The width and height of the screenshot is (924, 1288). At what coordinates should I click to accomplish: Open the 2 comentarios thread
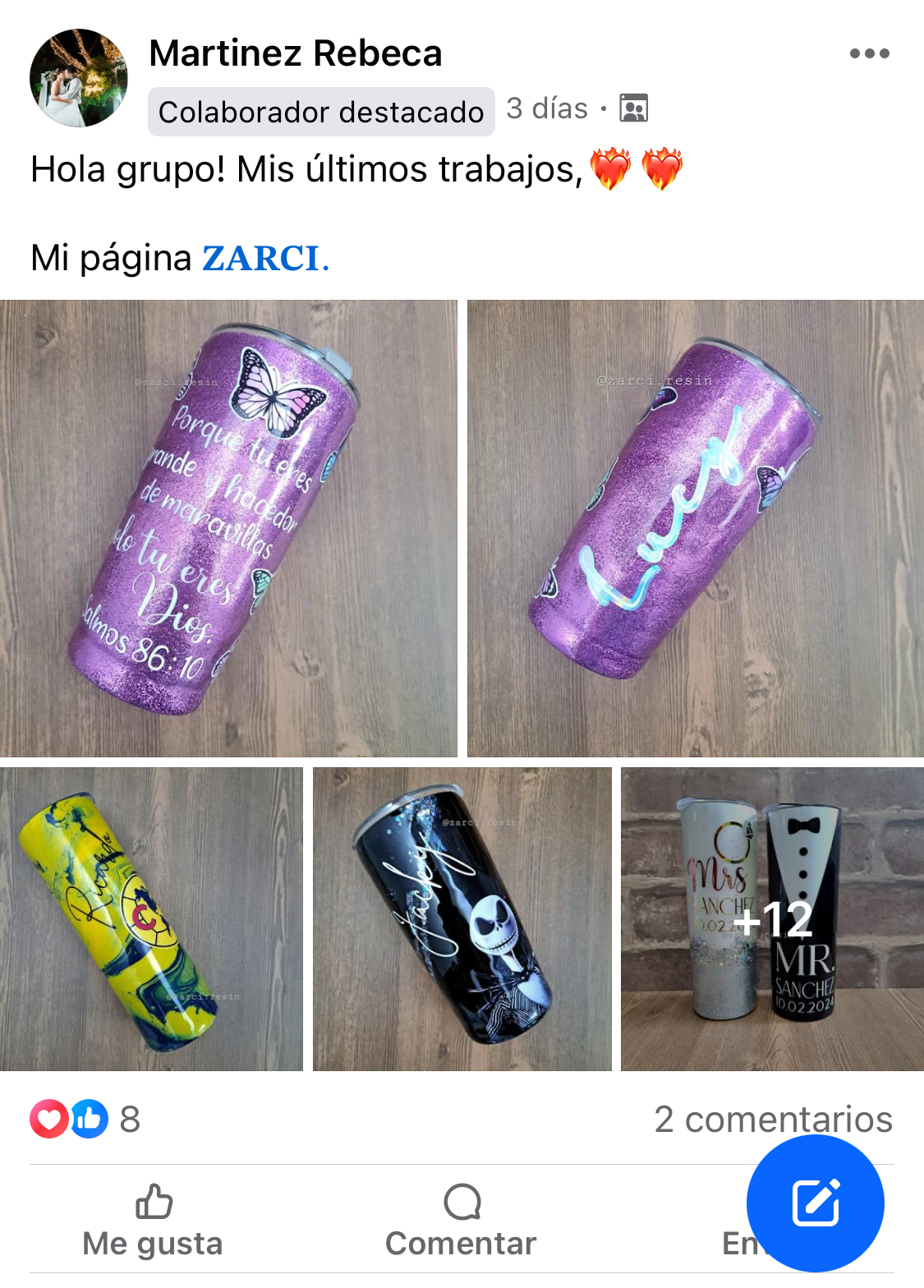(x=772, y=1119)
